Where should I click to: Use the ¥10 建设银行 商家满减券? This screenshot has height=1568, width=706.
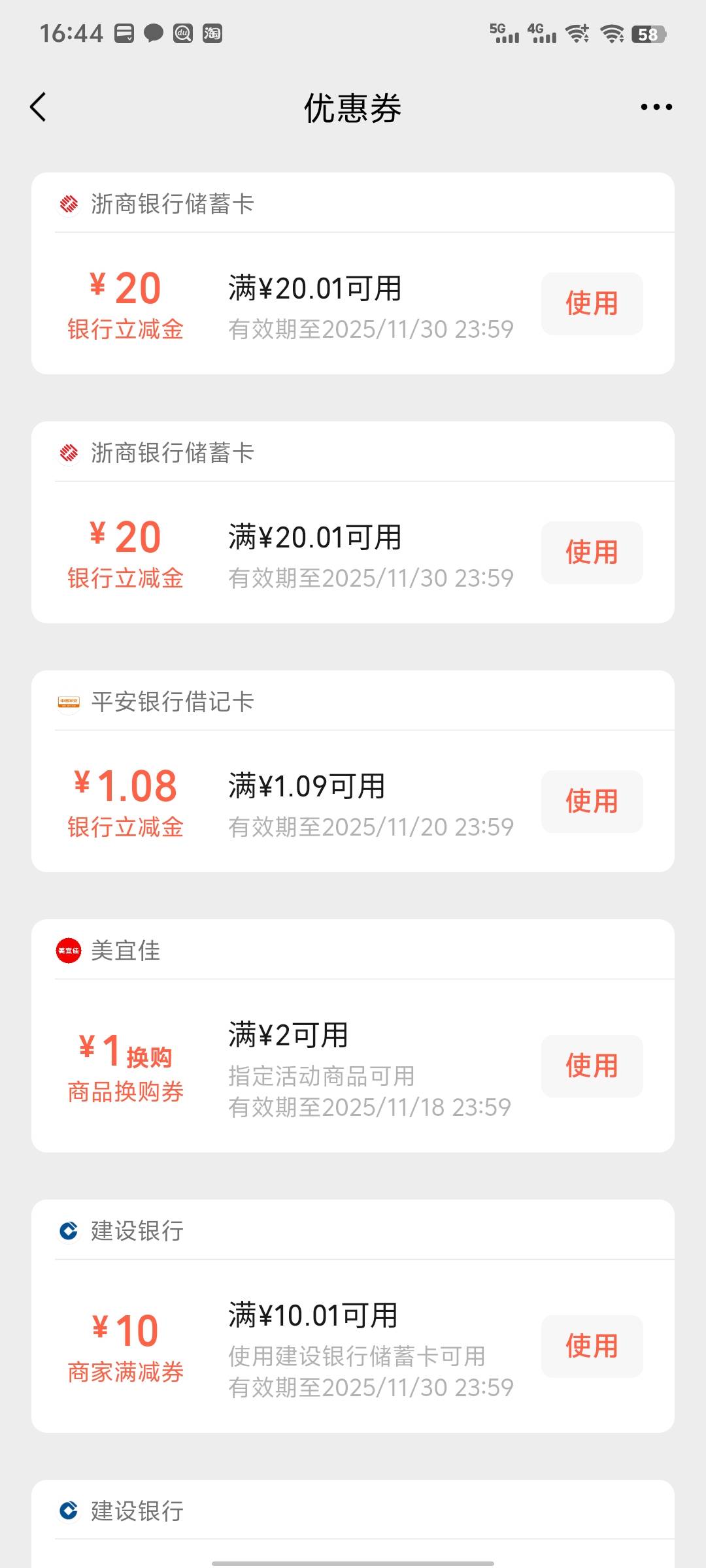[592, 1346]
